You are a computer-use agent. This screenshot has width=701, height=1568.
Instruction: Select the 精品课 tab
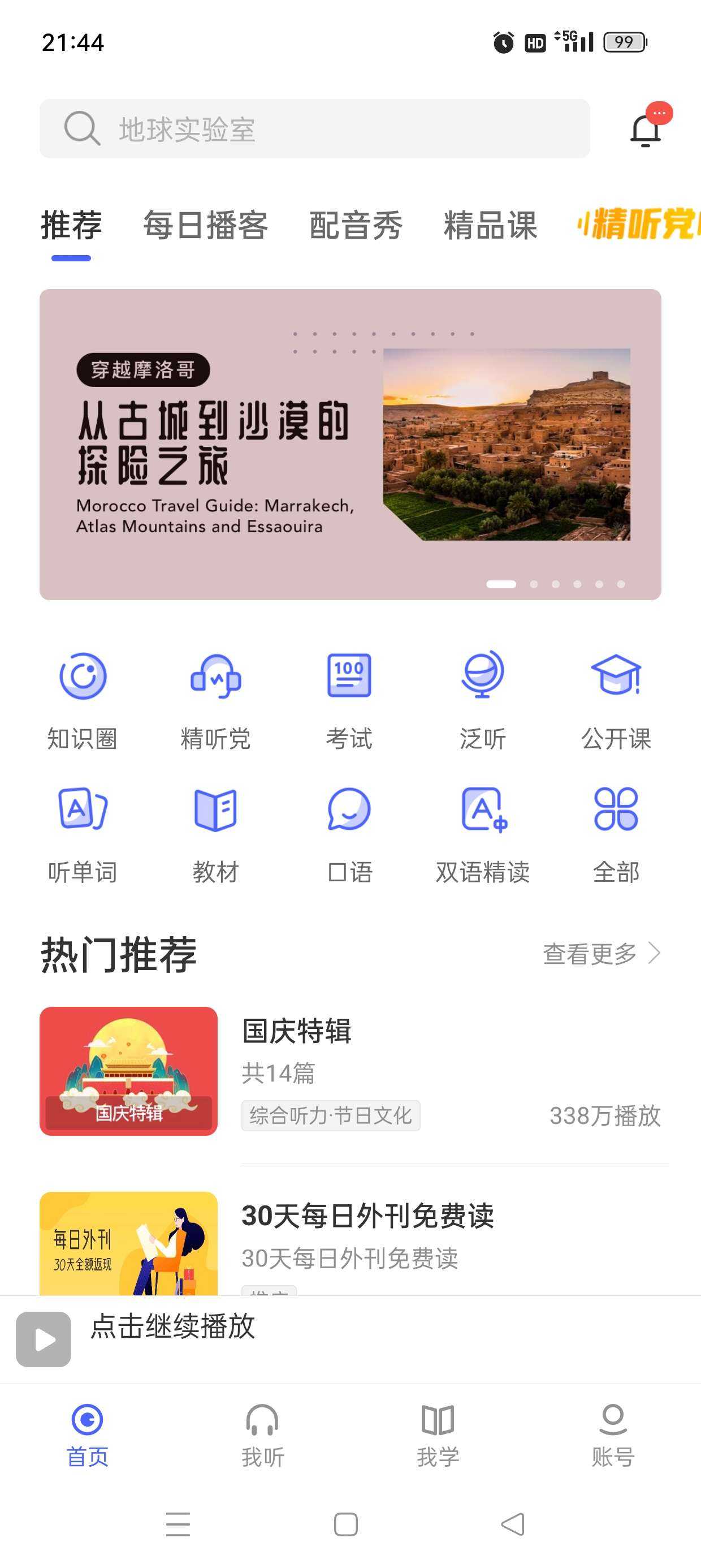491,225
